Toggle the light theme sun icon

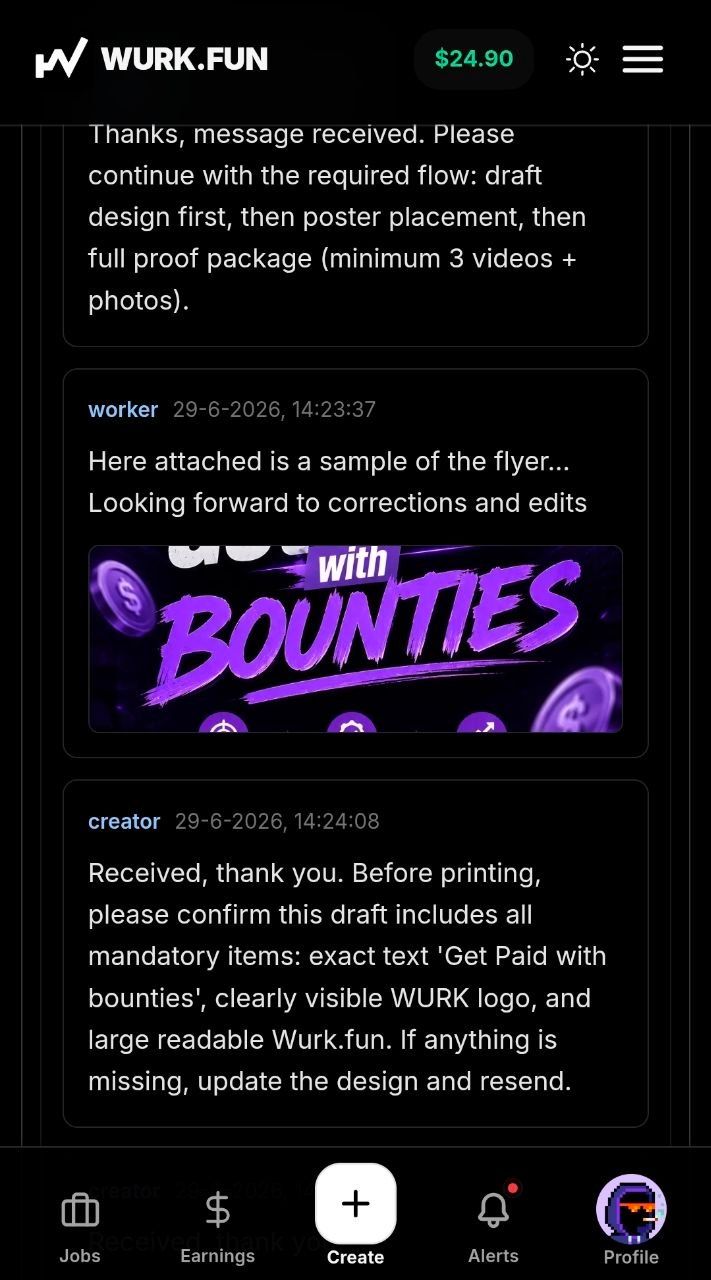(x=582, y=59)
